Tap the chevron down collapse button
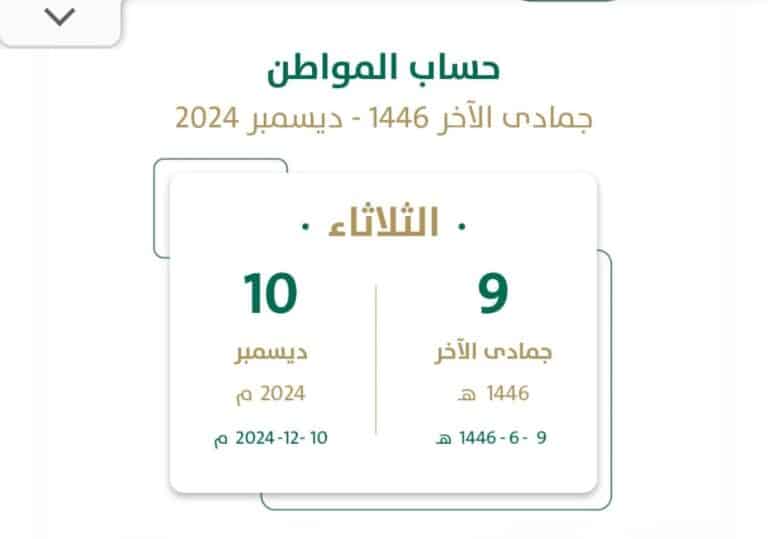This screenshot has width=768, height=539. pyautogui.click(x=60, y=18)
